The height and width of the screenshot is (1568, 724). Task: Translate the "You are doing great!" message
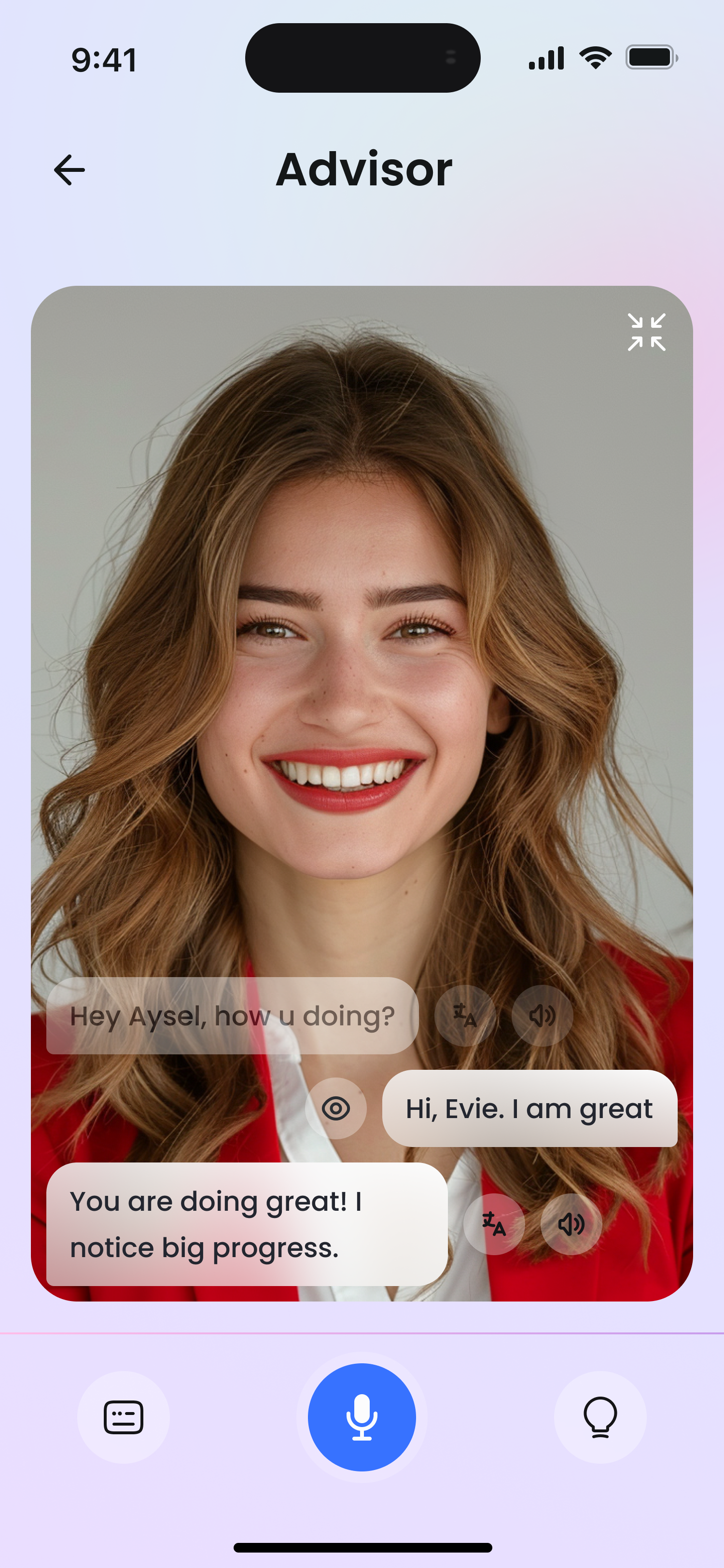click(494, 1224)
